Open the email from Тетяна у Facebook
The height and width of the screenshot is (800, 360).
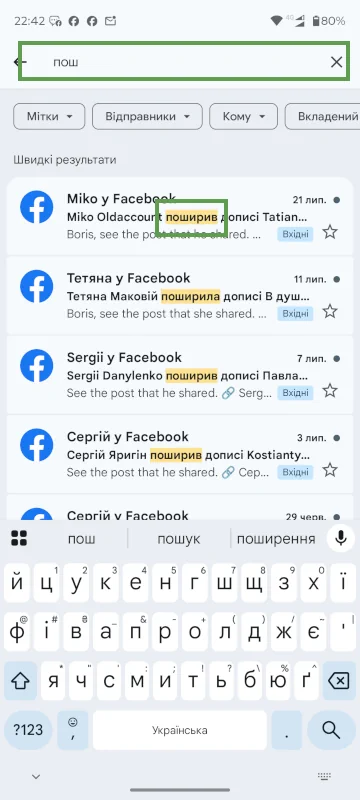179,295
